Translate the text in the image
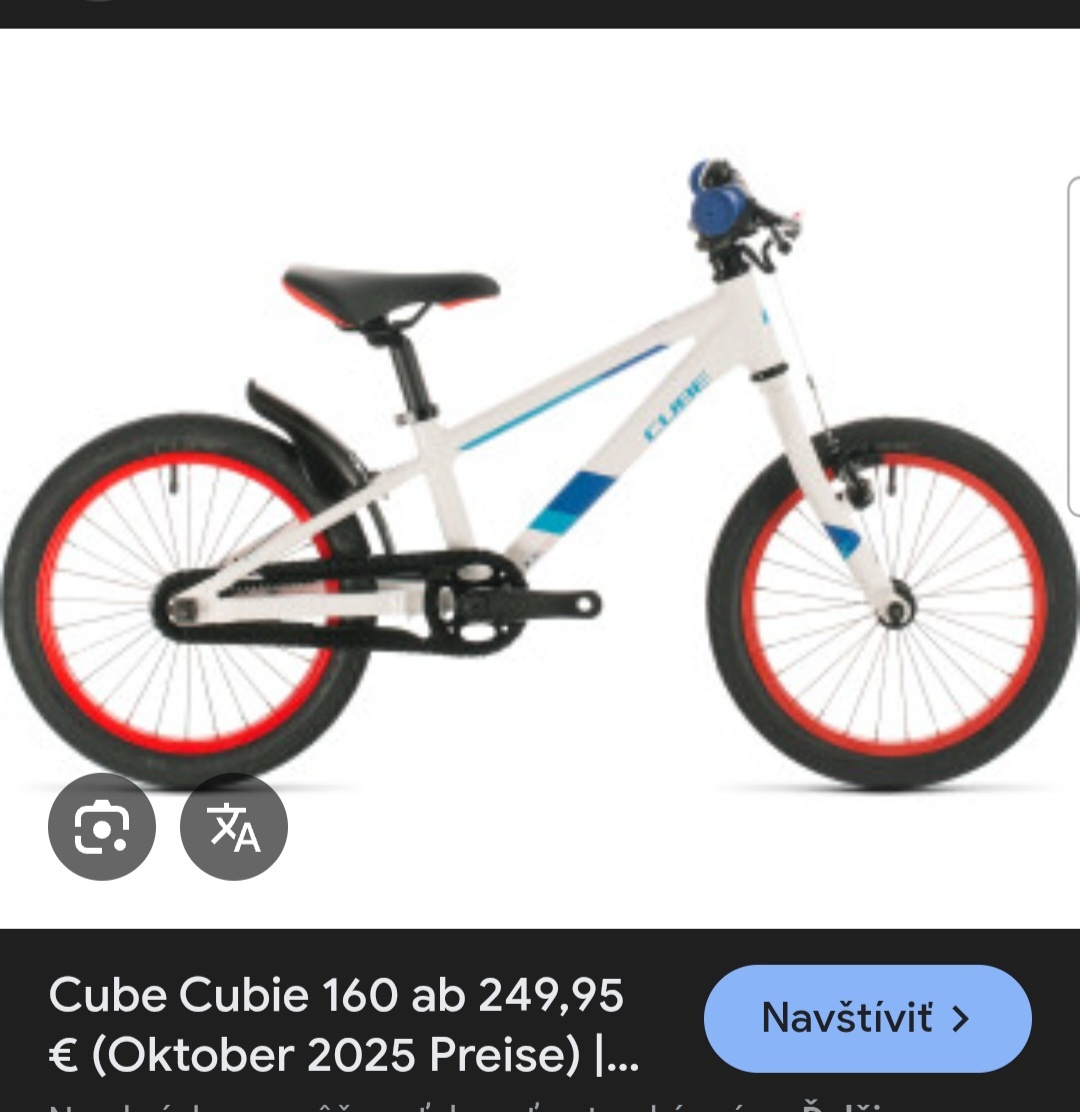This screenshot has height=1112, width=1080. click(x=234, y=826)
